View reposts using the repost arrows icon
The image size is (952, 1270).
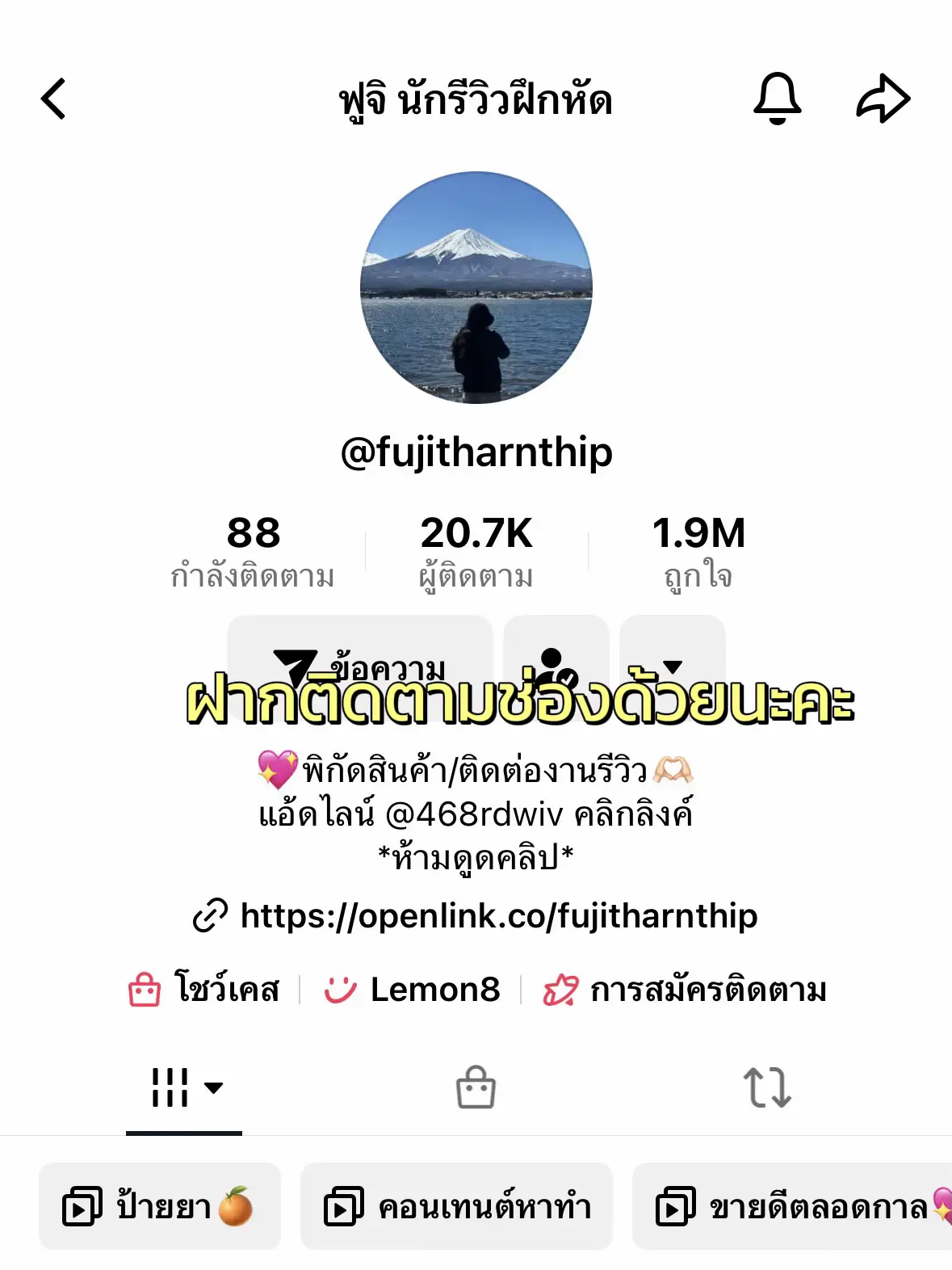coord(765,1088)
